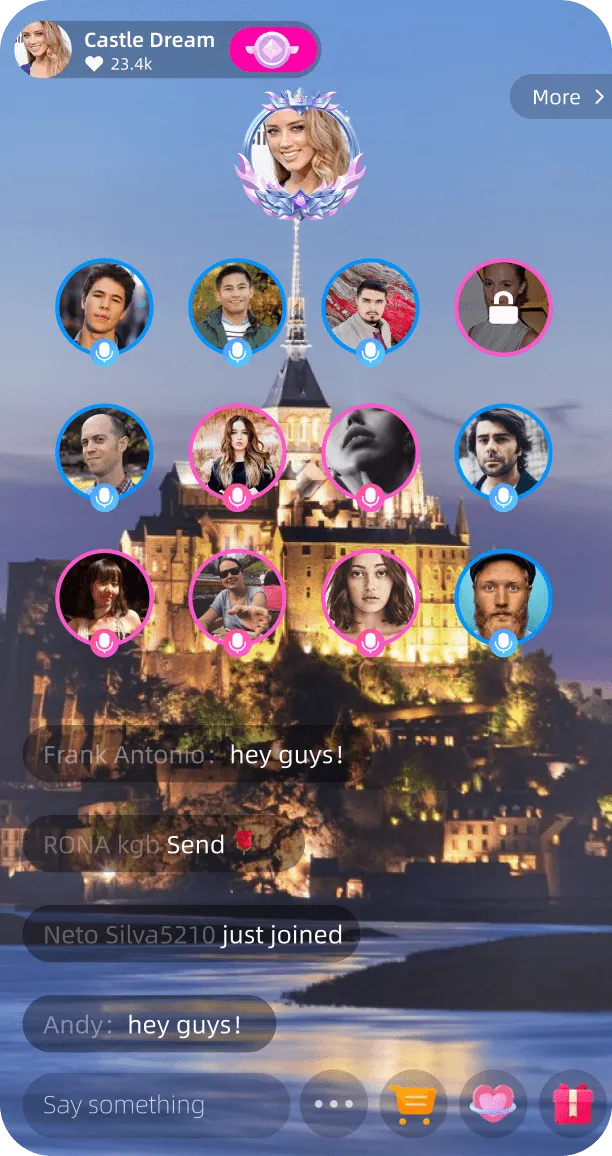Open Neto Silva5210 joined notice
This screenshot has width=612, height=1156.
point(192,935)
